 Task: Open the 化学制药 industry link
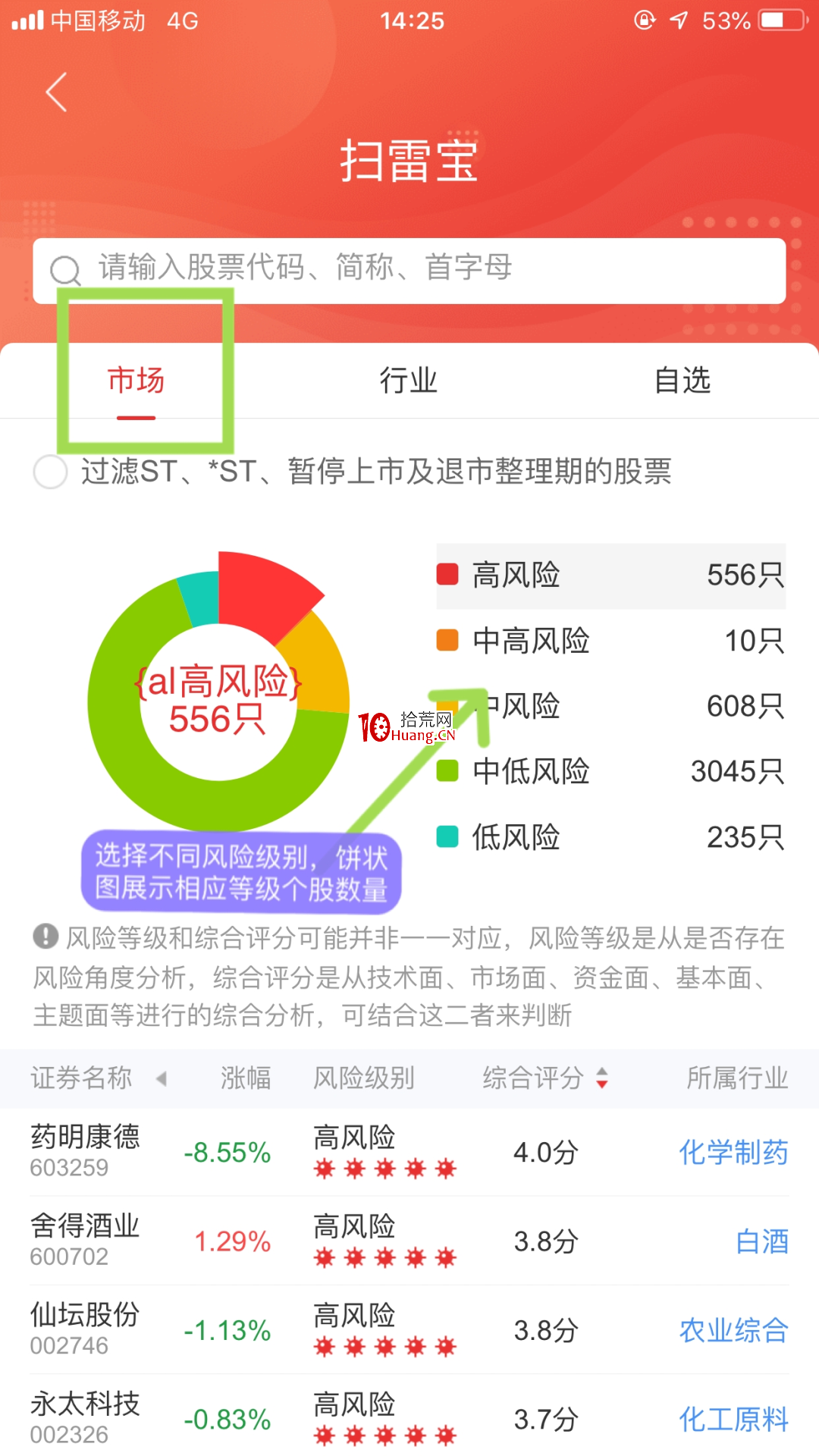coord(733,1153)
